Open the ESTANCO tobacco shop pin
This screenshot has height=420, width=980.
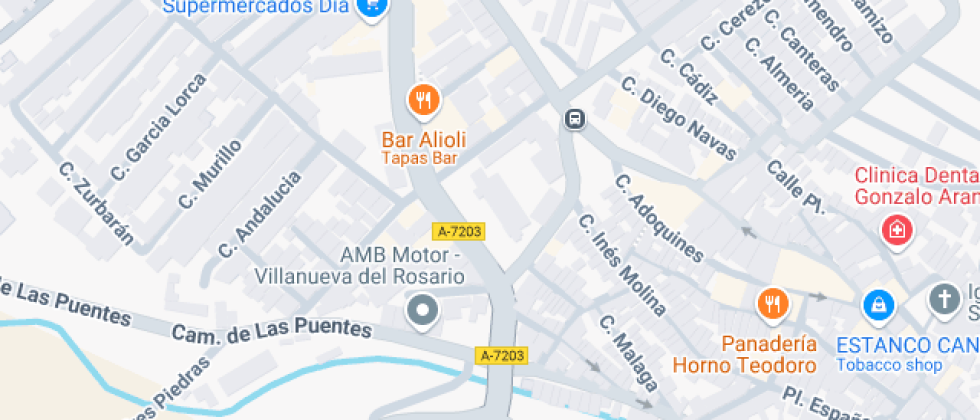point(879,307)
